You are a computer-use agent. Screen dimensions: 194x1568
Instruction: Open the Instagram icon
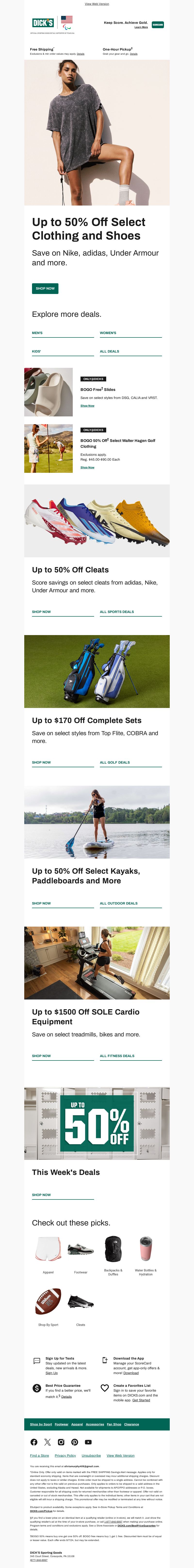[61, 1442]
